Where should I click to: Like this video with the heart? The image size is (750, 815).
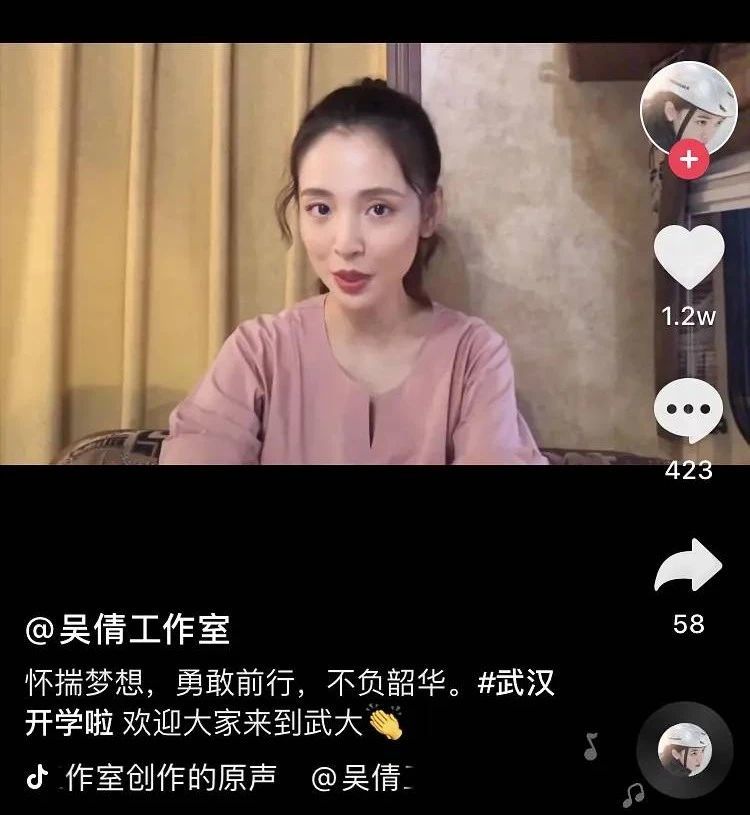tap(689, 257)
